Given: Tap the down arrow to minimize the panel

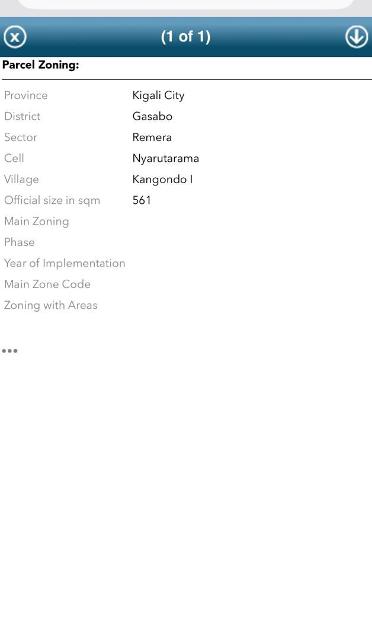Looking at the screenshot, I should [356, 37].
